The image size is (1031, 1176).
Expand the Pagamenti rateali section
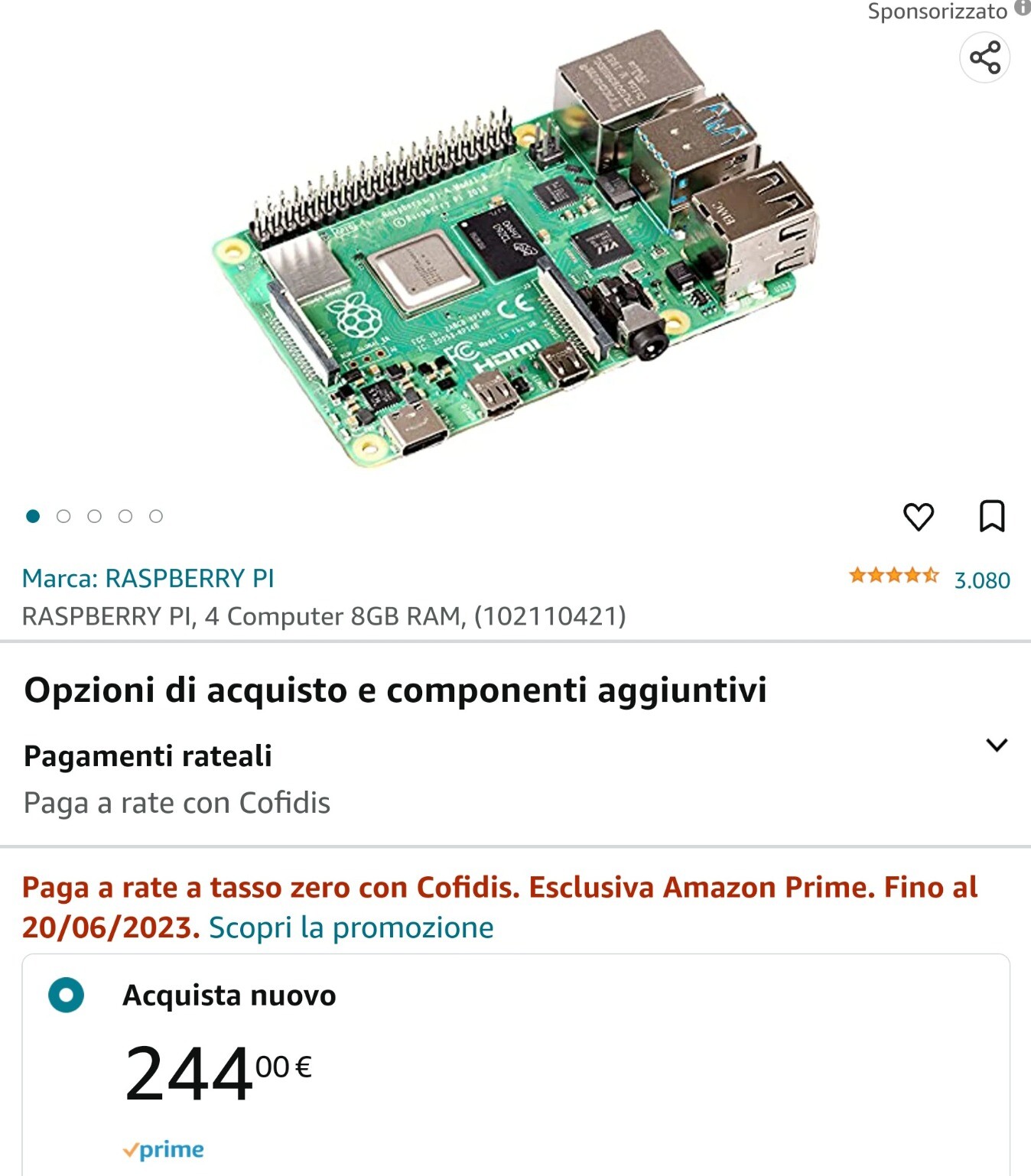click(996, 746)
